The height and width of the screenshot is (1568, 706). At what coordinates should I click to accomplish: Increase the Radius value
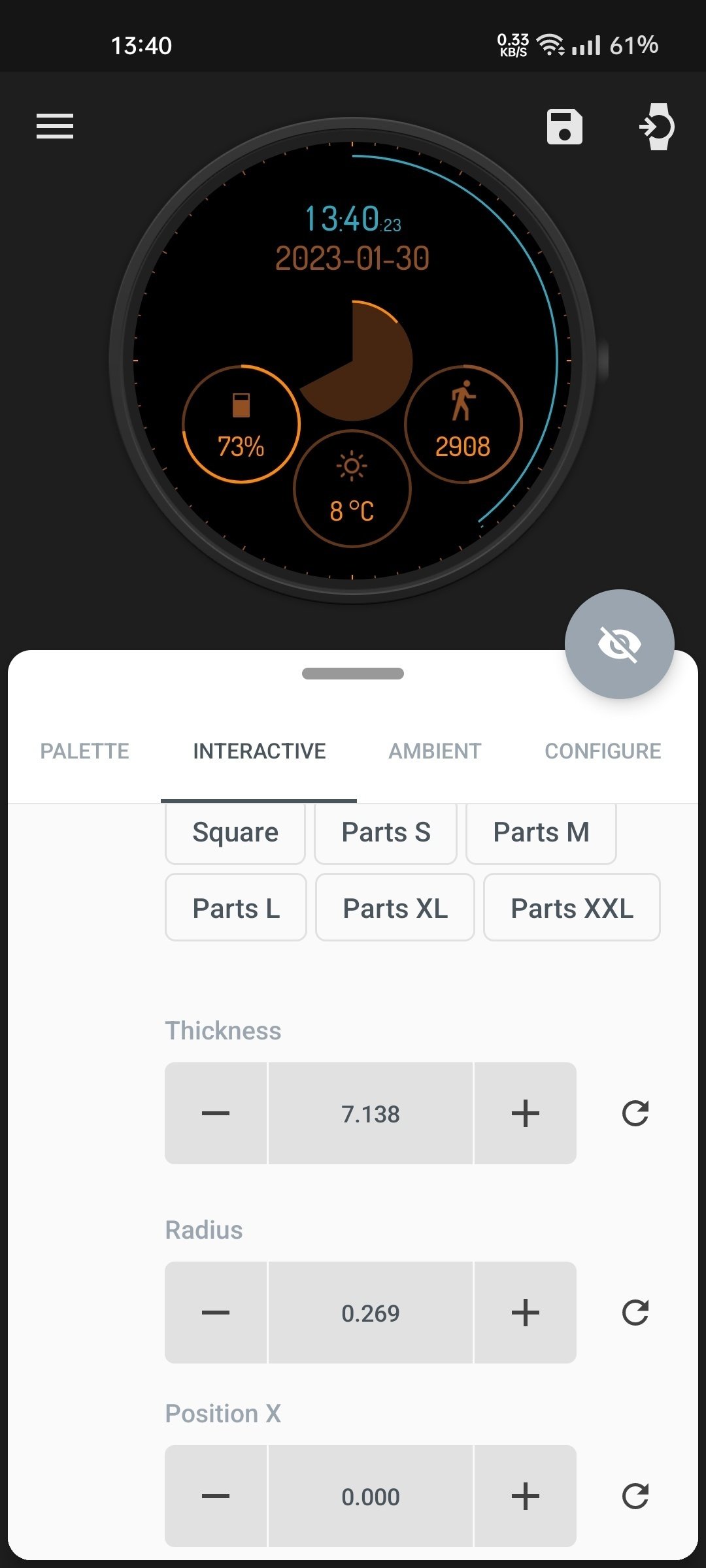pos(526,1313)
